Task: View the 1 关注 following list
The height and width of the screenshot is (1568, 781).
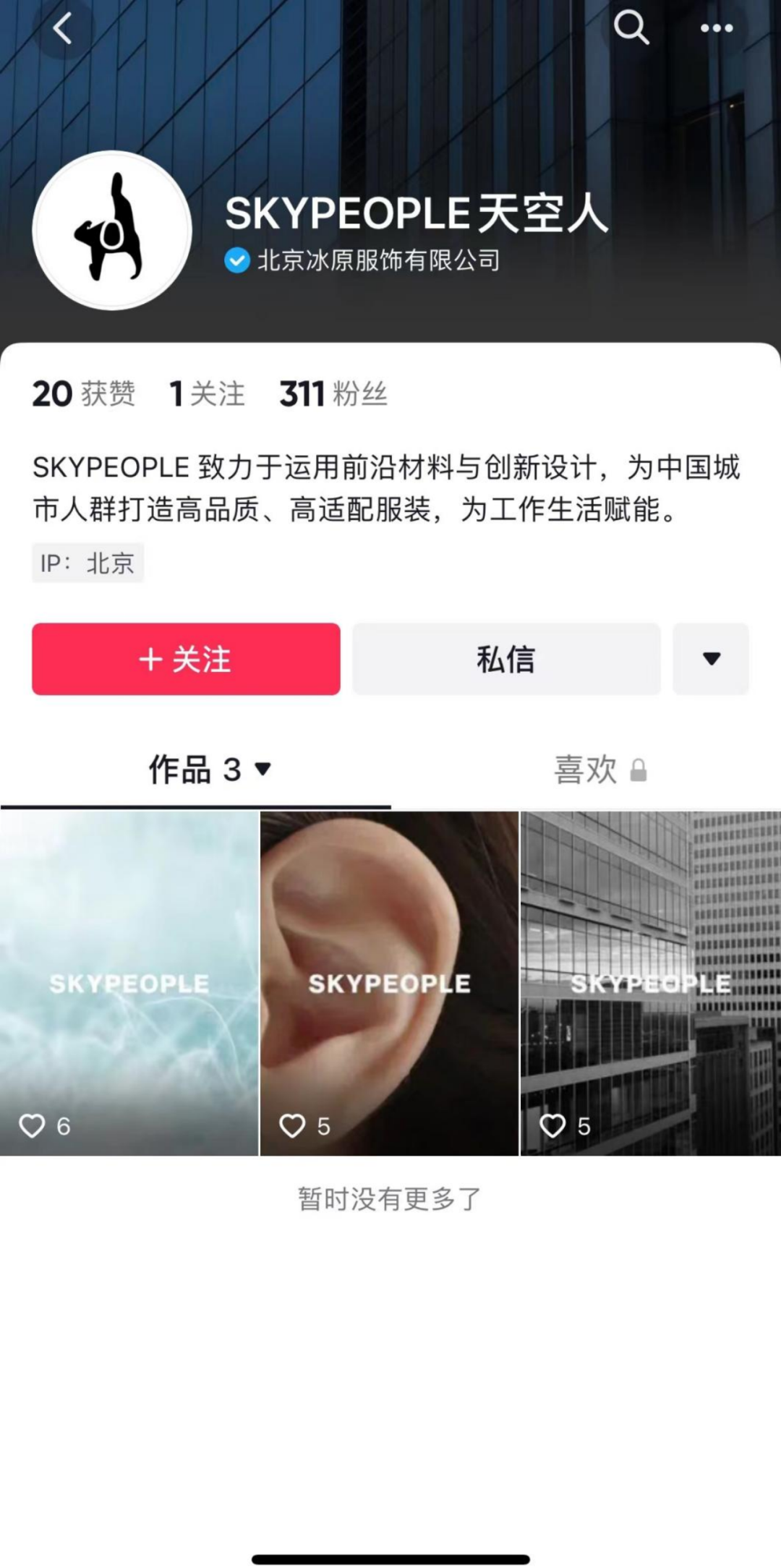Action: pyautogui.click(x=207, y=394)
